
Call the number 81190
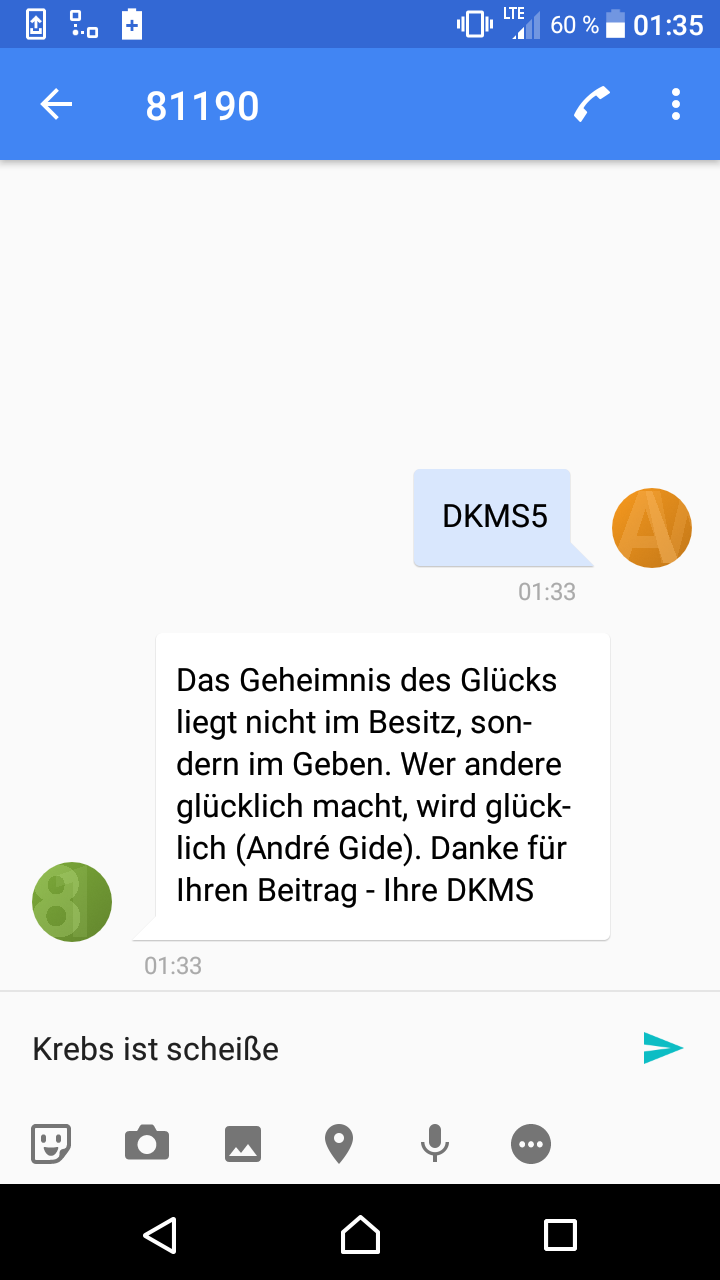tap(592, 104)
